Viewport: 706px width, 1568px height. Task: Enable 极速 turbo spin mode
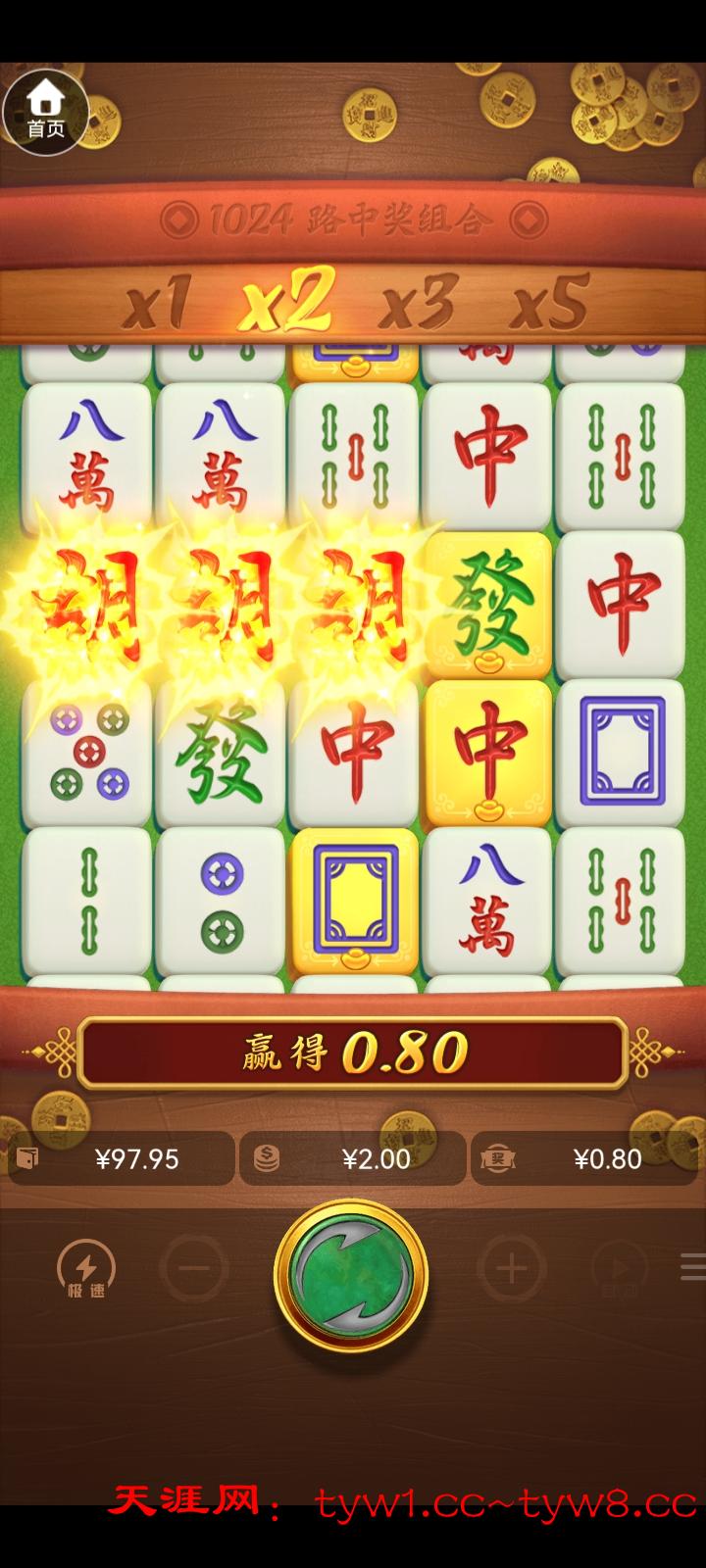click(x=86, y=1270)
